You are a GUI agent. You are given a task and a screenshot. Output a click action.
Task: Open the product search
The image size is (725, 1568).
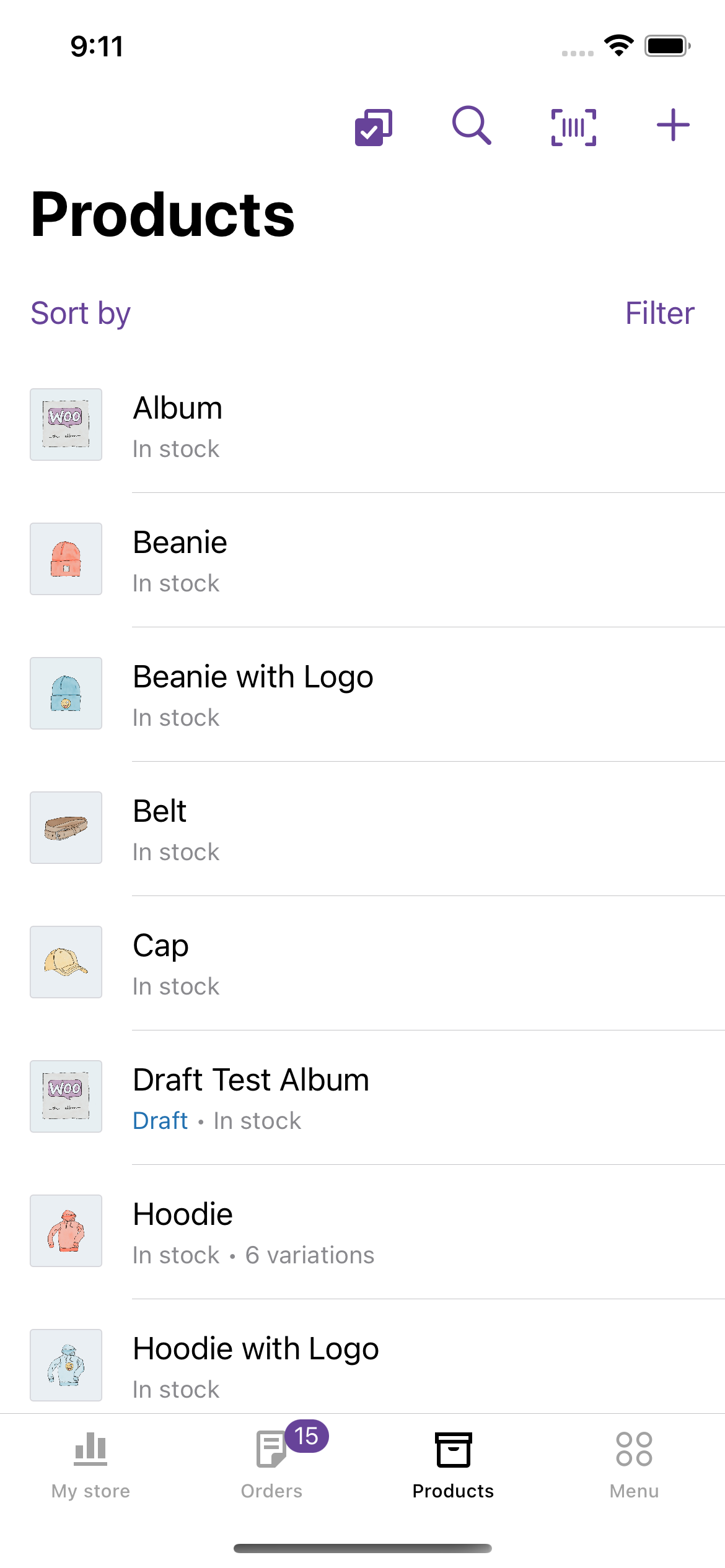pos(472,126)
